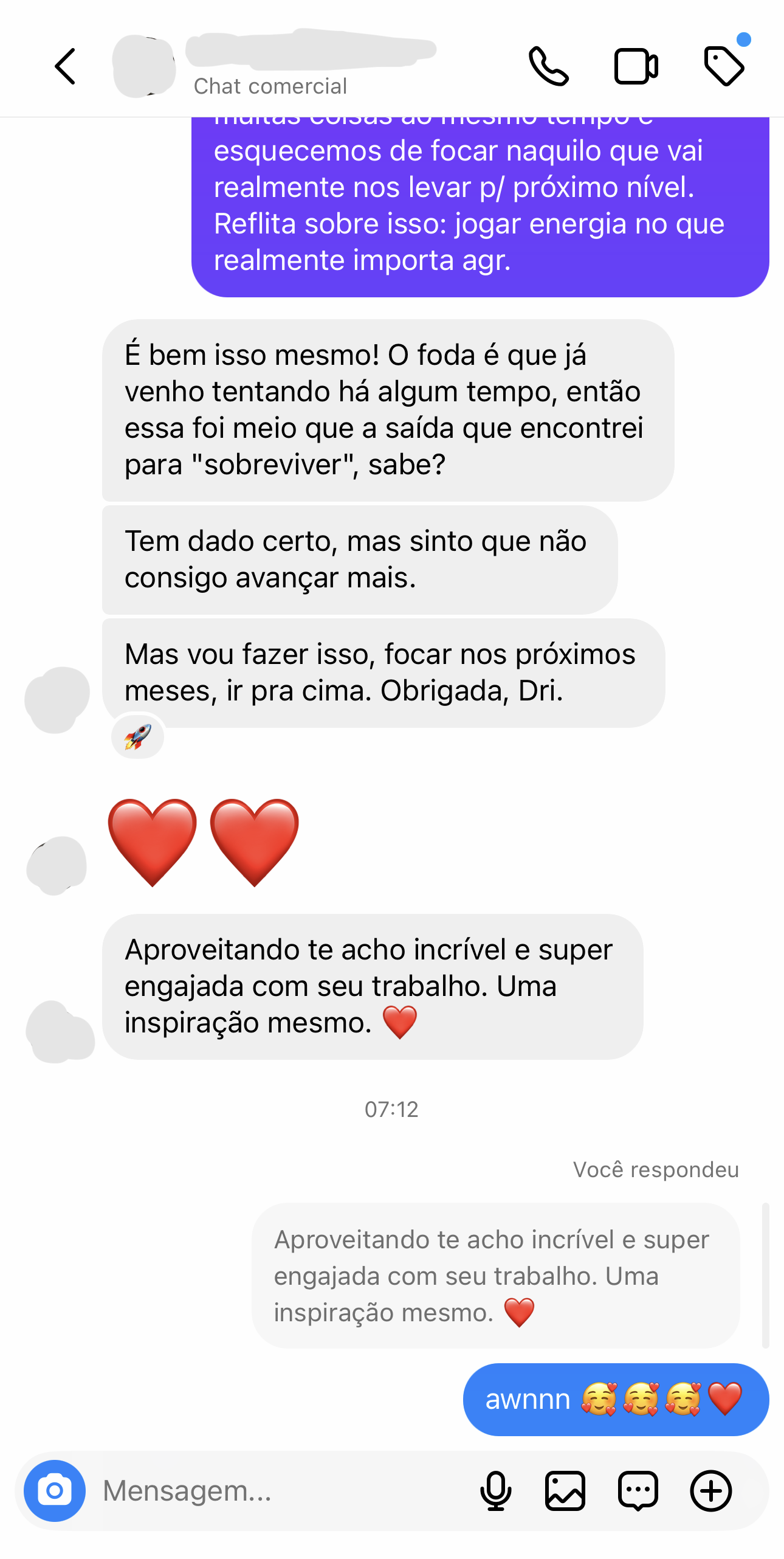Record a voice message
Screen dimensions: 784x1559
click(496, 1490)
